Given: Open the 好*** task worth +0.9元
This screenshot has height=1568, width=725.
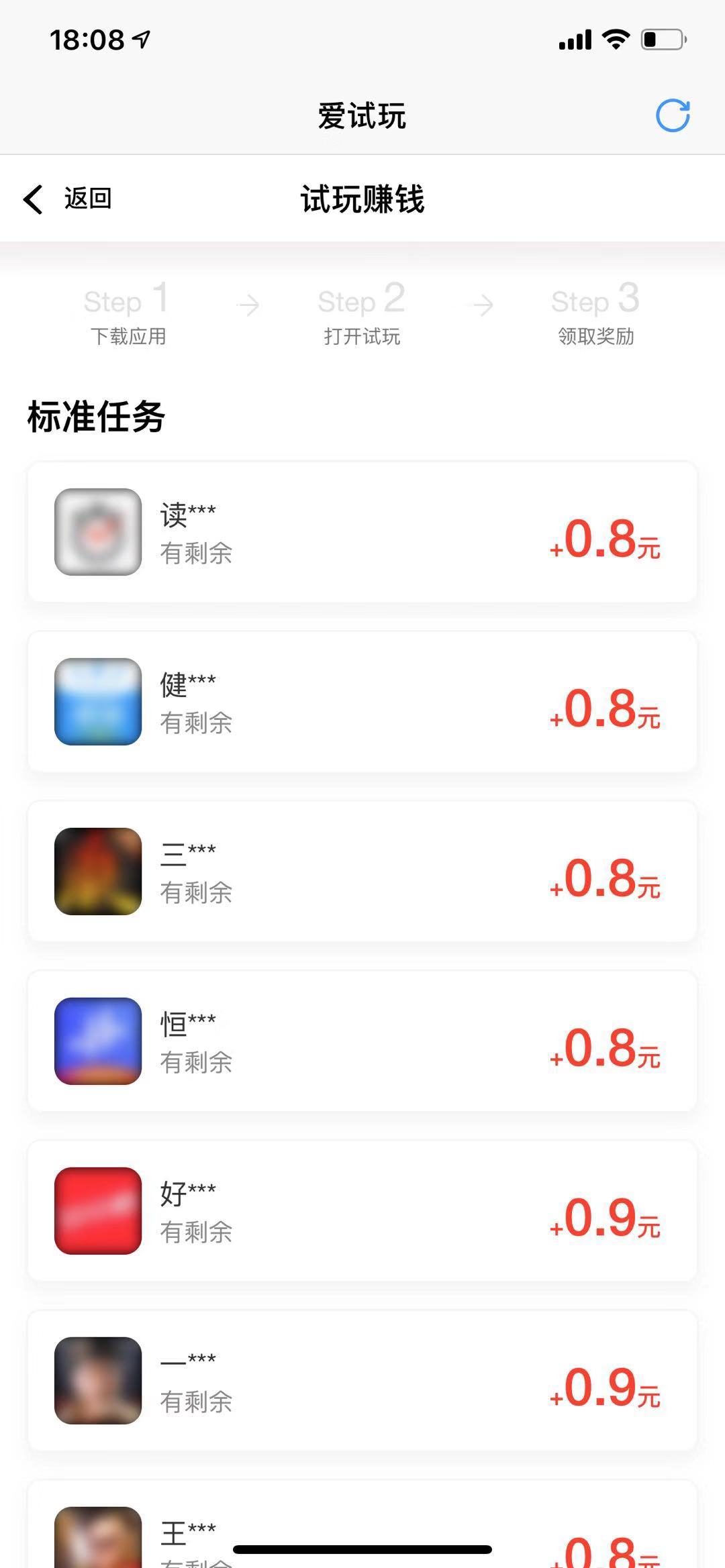Looking at the screenshot, I should [362, 1210].
